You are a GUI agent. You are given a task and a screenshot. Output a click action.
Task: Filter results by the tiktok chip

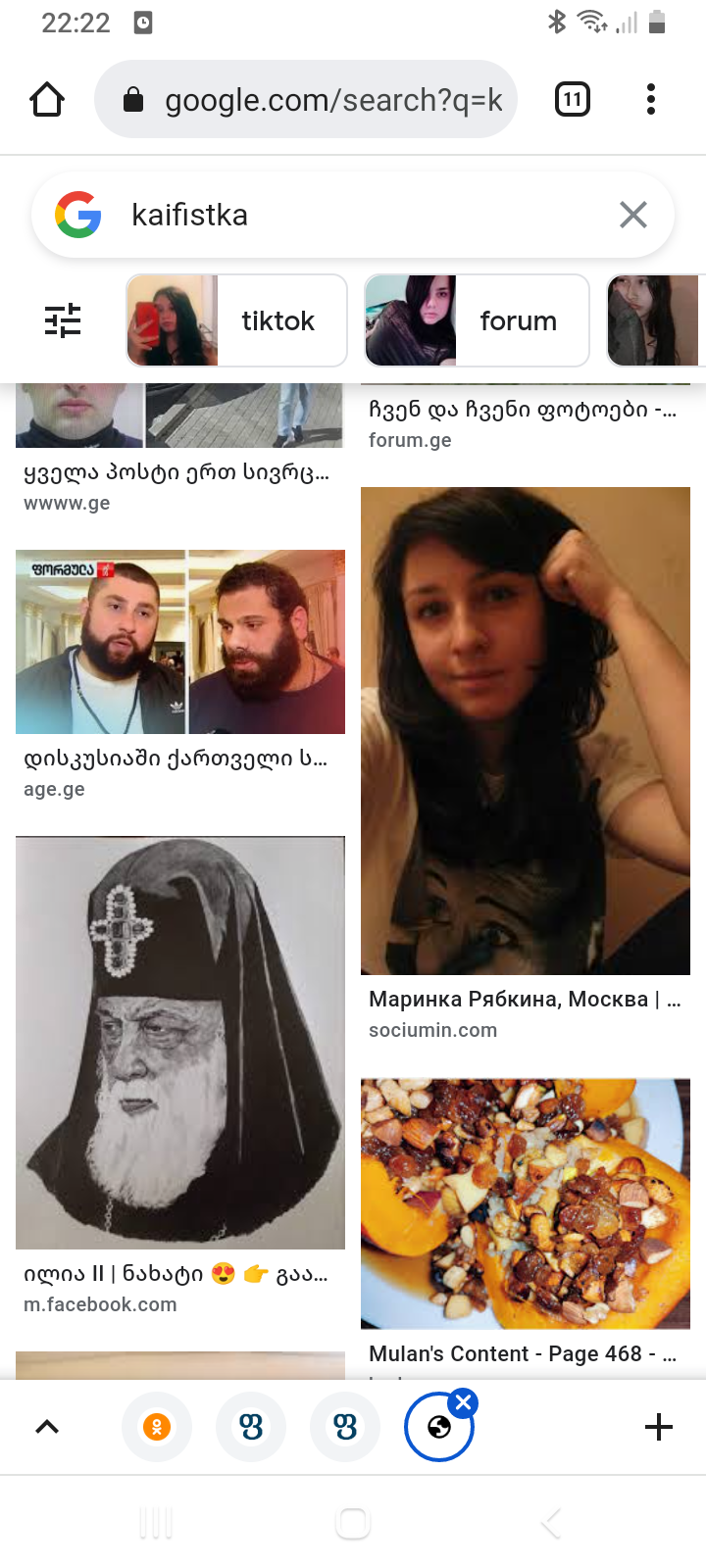[x=236, y=320]
